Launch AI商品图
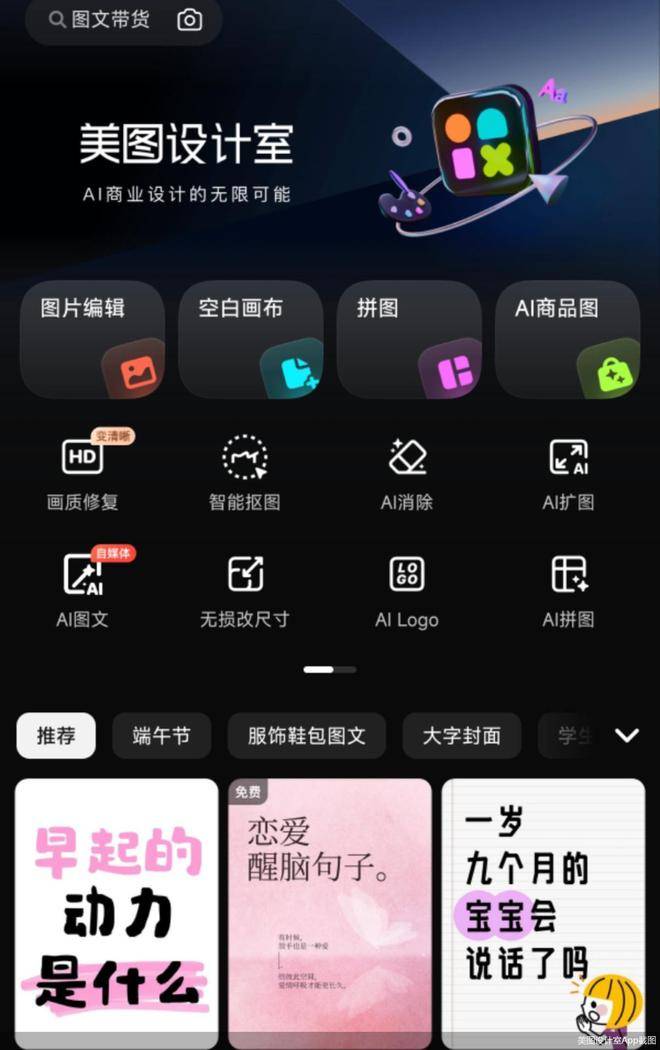The width and height of the screenshot is (660, 1050). 567,340
